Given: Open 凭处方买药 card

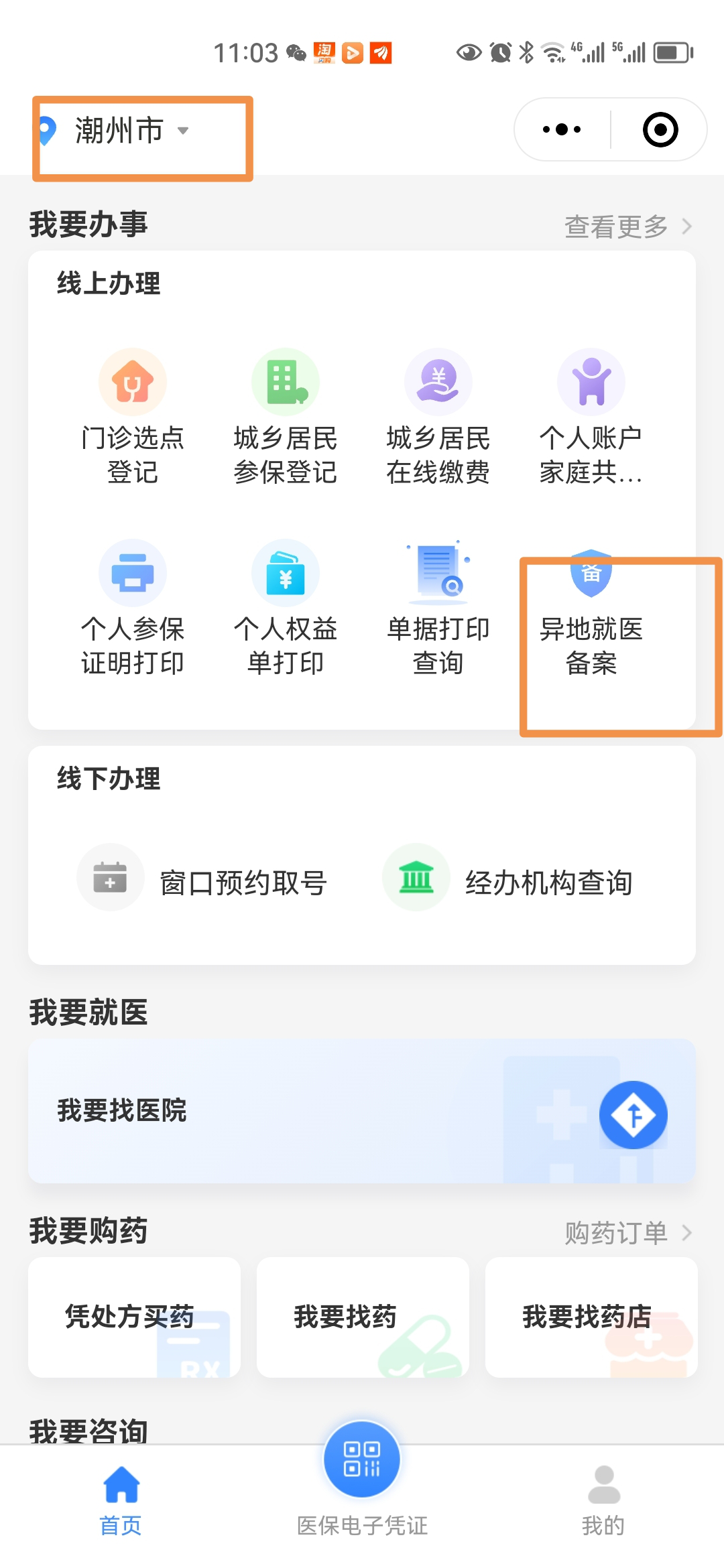Looking at the screenshot, I should pyautogui.click(x=133, y=1317).
